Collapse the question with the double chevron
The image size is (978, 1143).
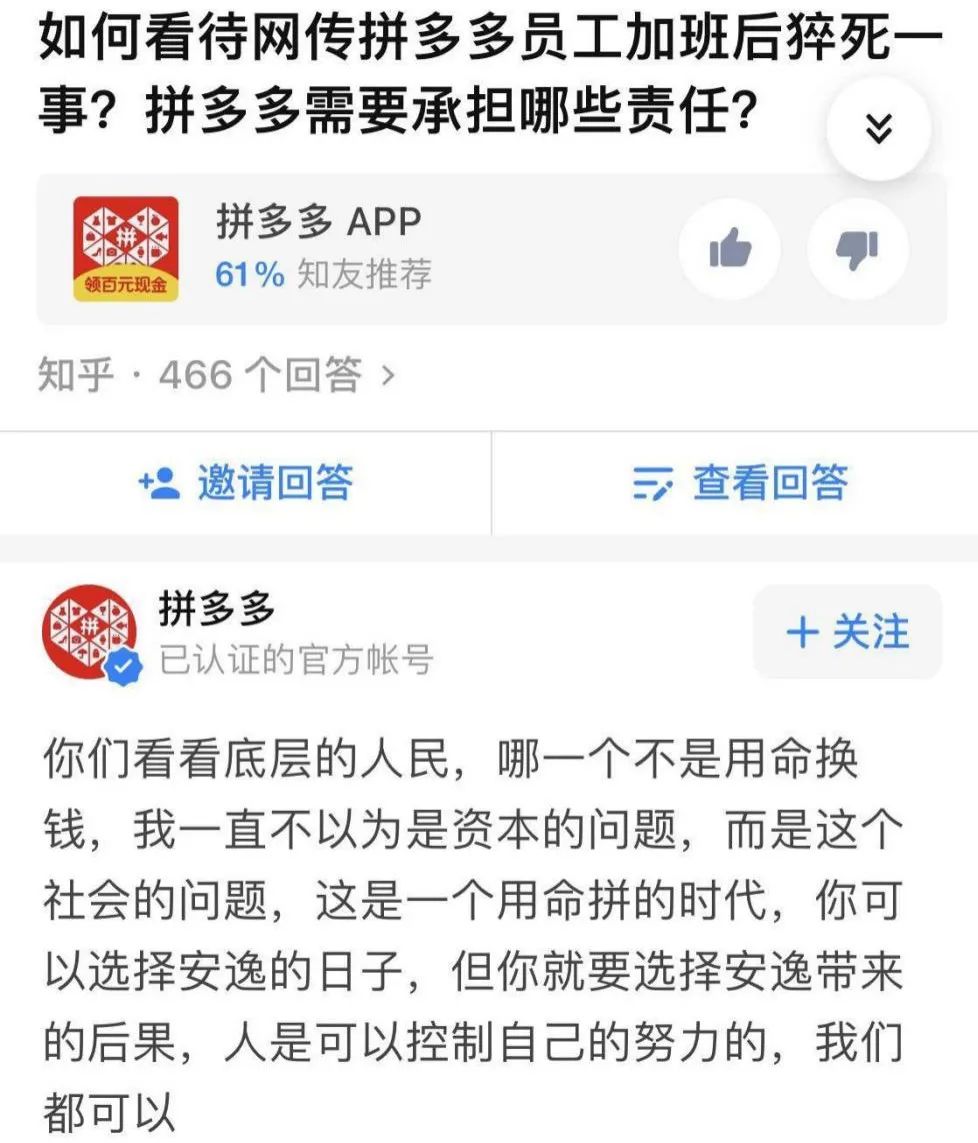click(x=879, y=126)
